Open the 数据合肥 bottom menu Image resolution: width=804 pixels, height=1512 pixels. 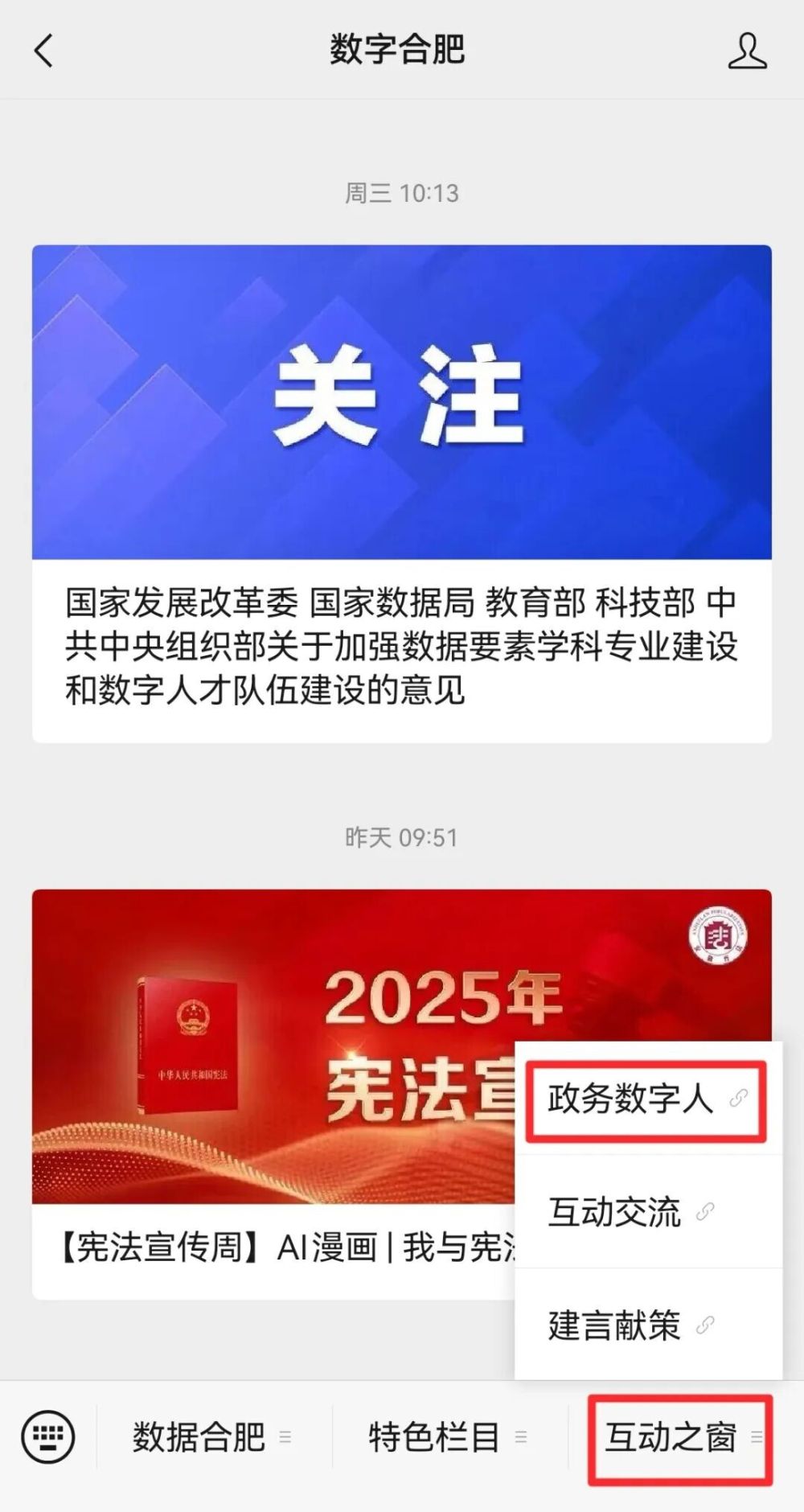click(212, 1437)
